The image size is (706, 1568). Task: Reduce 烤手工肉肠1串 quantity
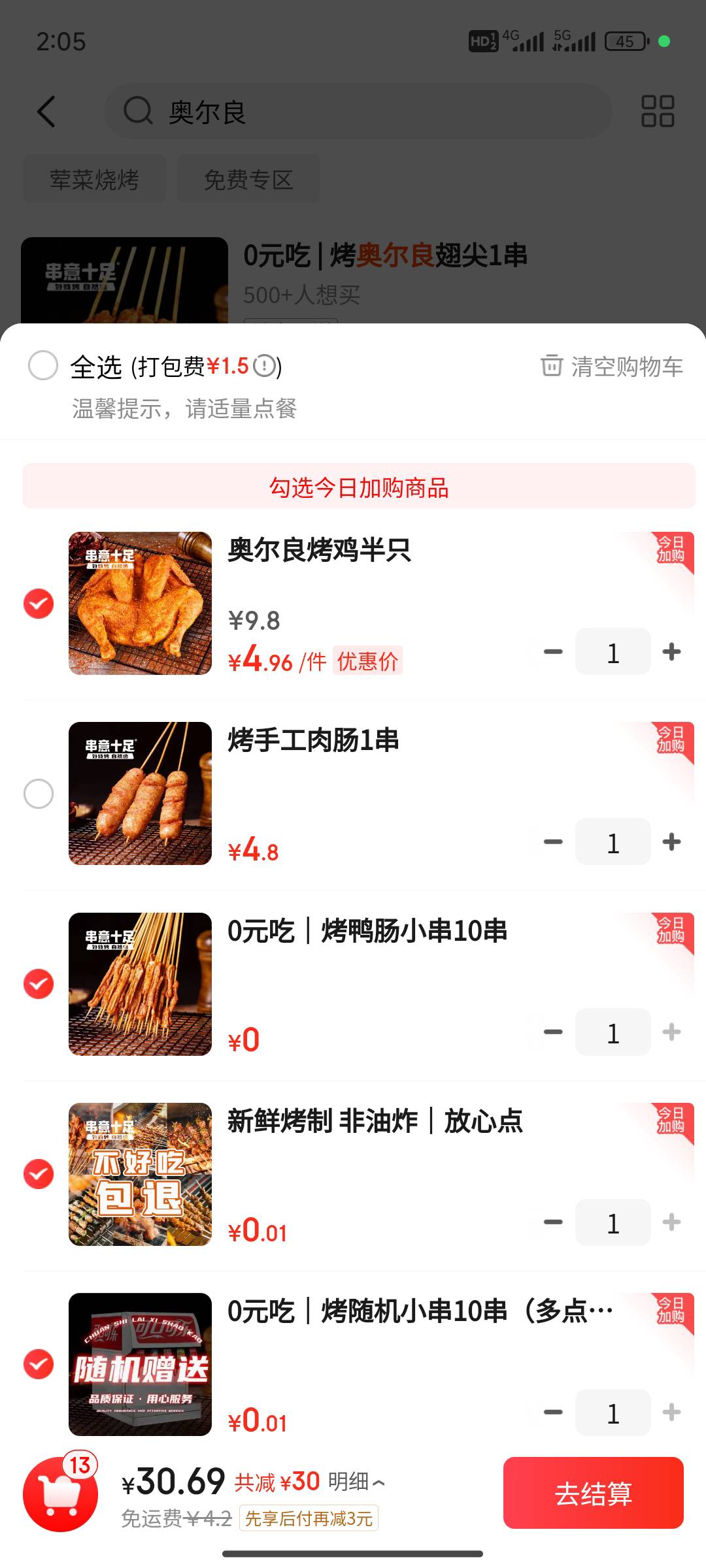click(553, 842)
